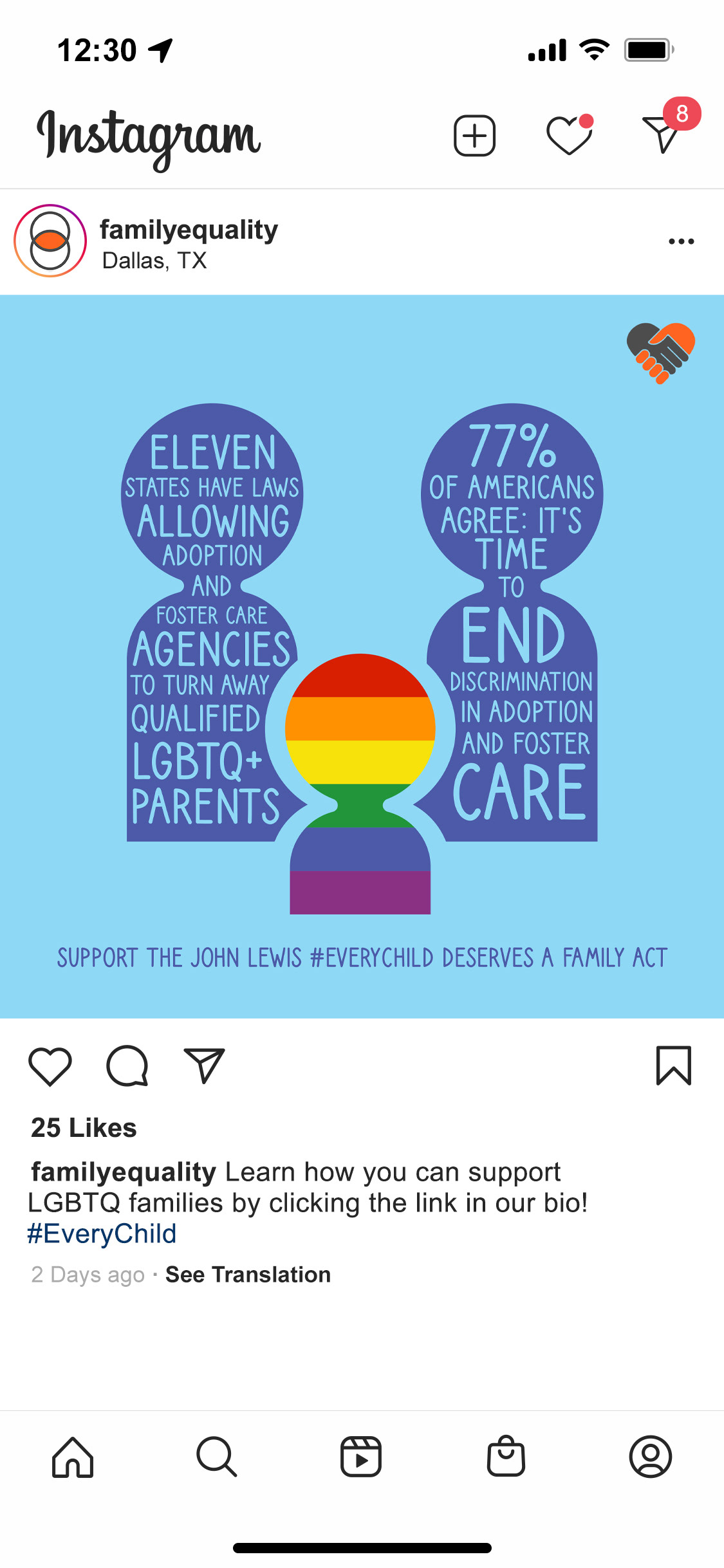Open your profile from the bottom navigation
Viewport: 724px width, 1568px height.
click(651, 1459)
